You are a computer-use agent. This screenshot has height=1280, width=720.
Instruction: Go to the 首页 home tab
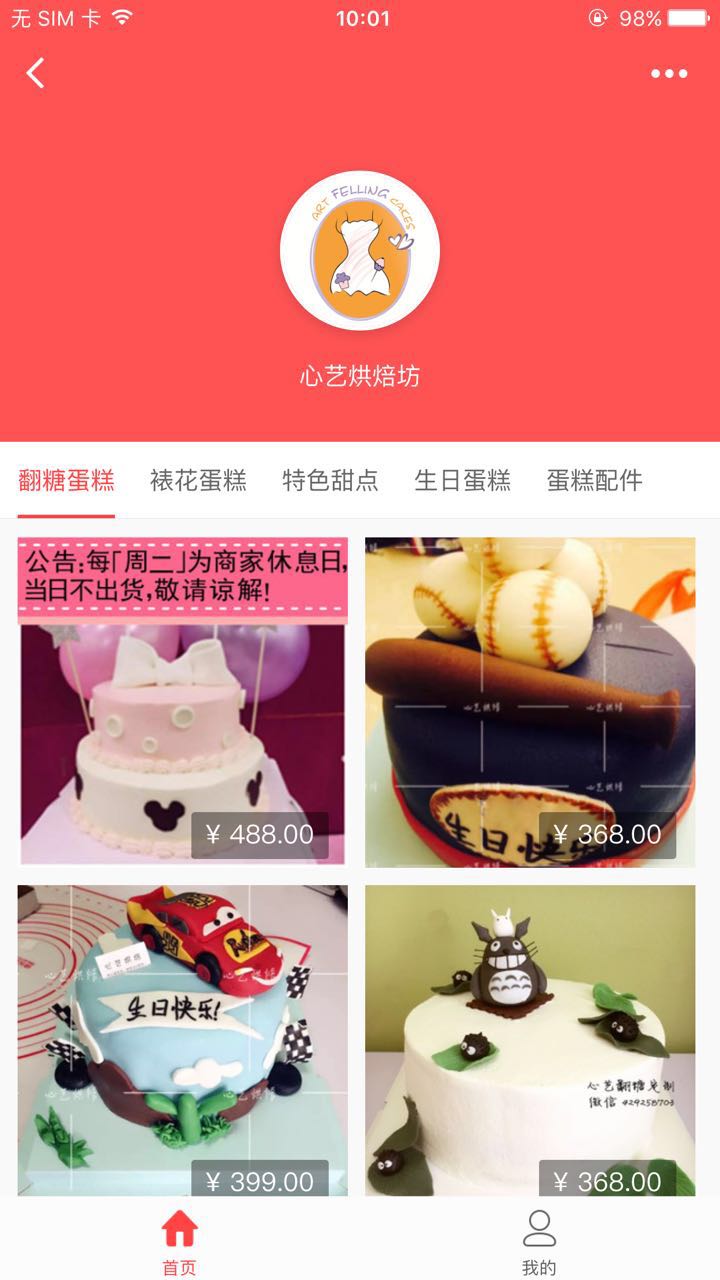point(180,1240)
